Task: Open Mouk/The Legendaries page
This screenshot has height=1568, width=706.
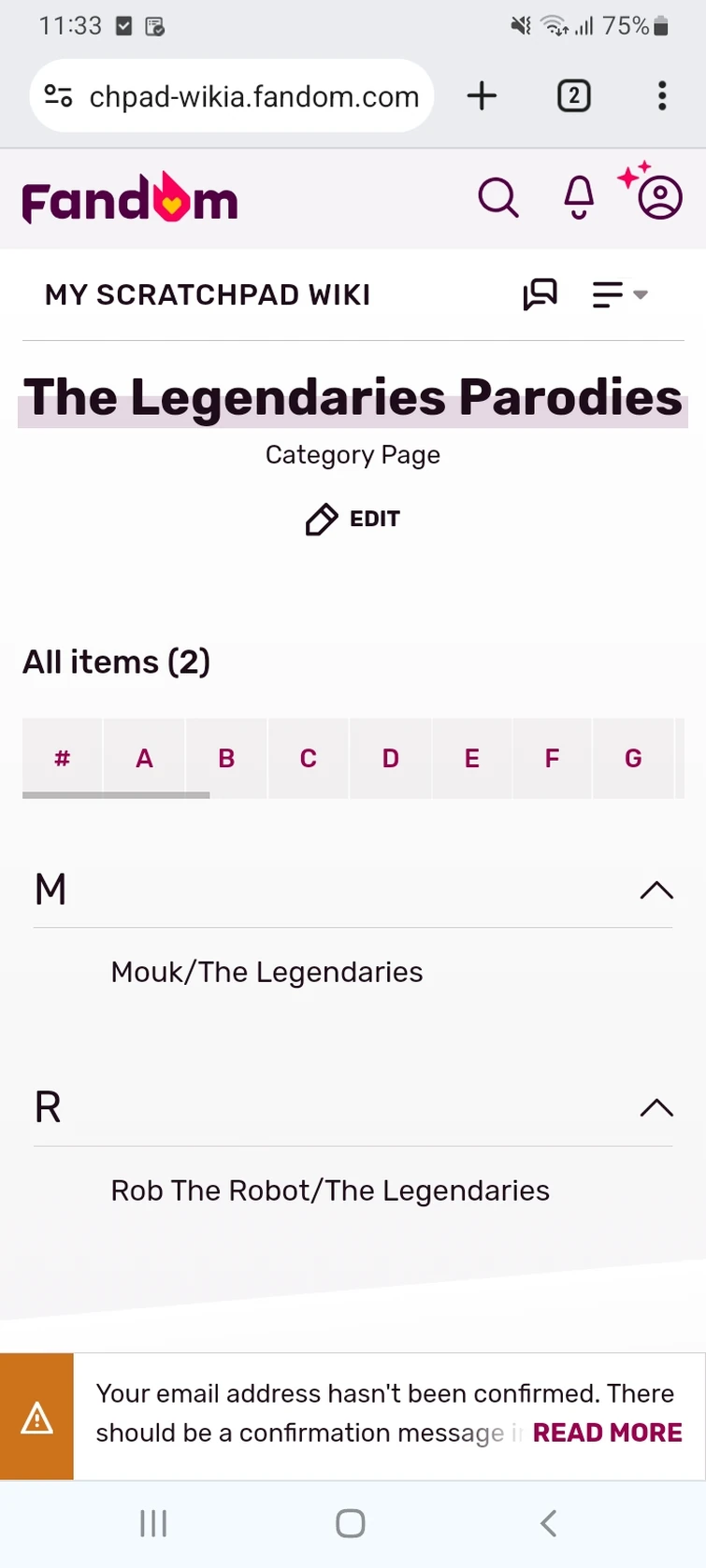Action: 267,972
